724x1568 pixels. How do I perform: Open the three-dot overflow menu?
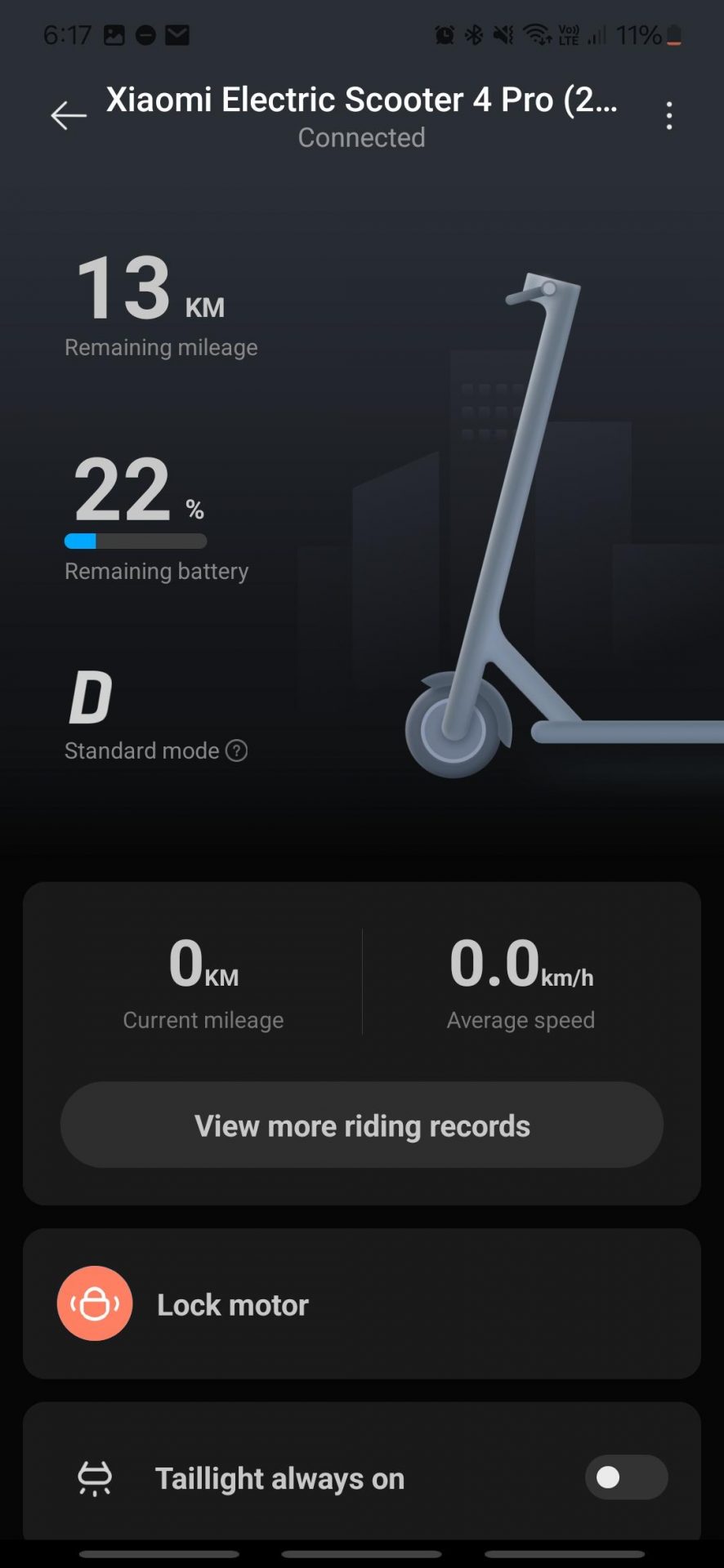pos(669,116)
